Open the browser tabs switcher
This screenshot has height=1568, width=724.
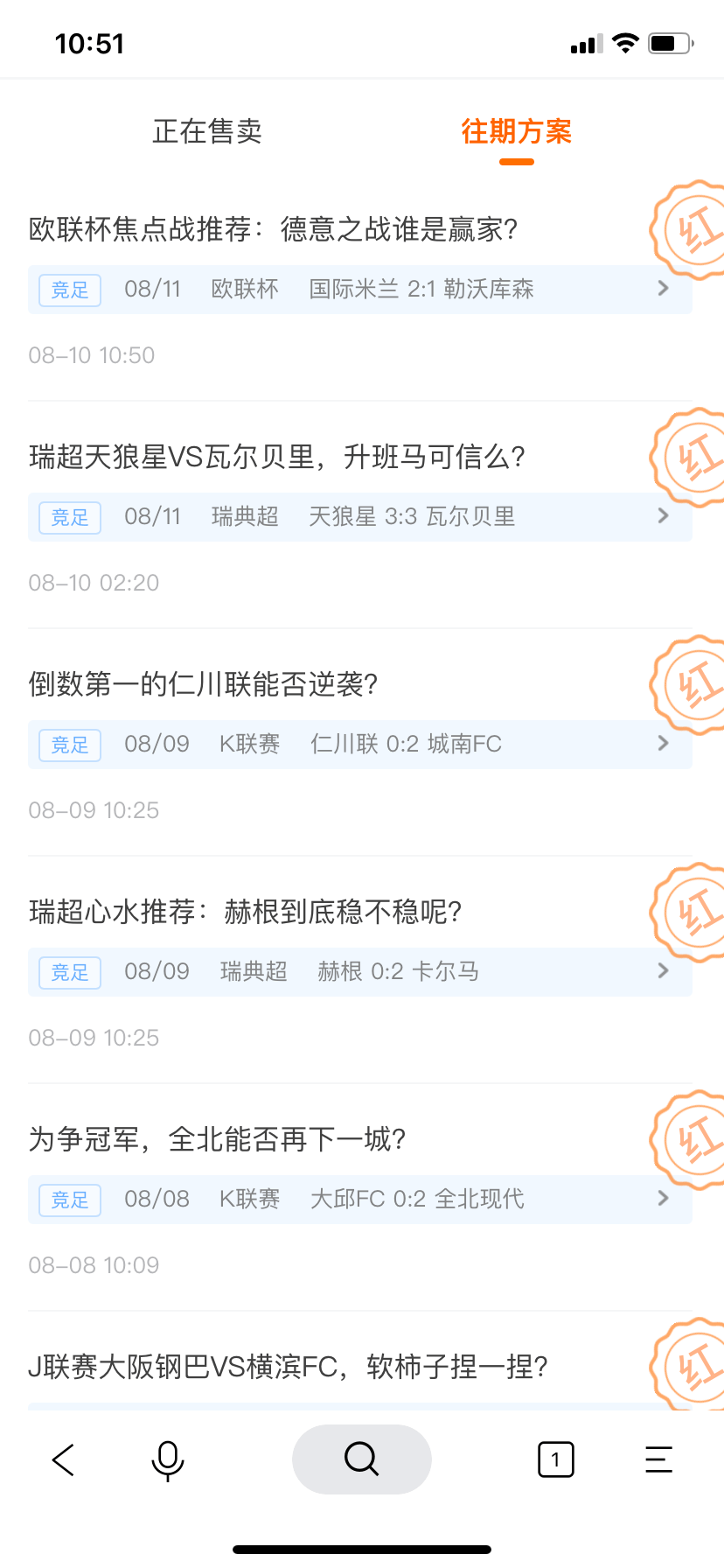[555, 1459]
